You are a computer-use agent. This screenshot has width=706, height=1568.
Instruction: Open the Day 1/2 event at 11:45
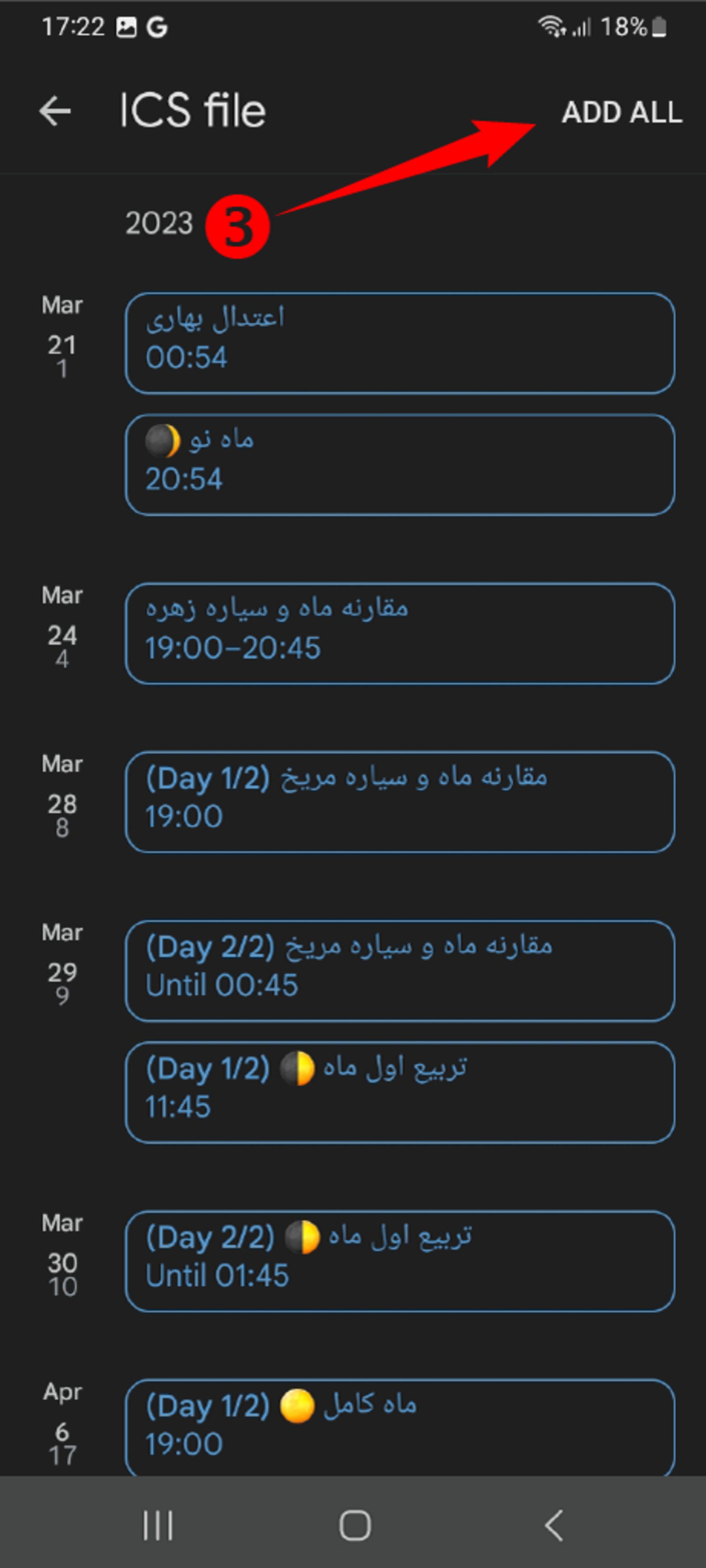pyautogui.click(x=400, y=1093)
